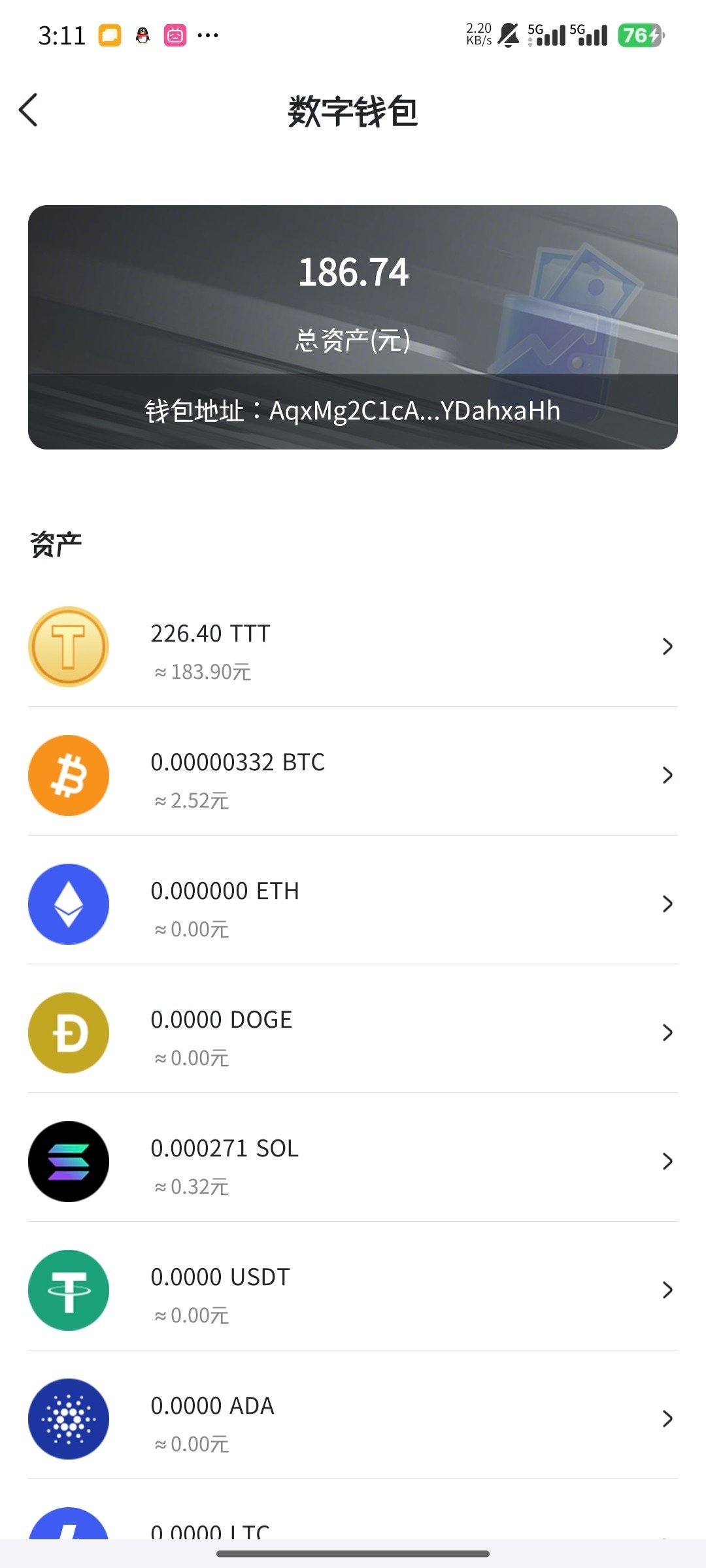Go back from the 数字钱包 page

click(x=29, y=110)
